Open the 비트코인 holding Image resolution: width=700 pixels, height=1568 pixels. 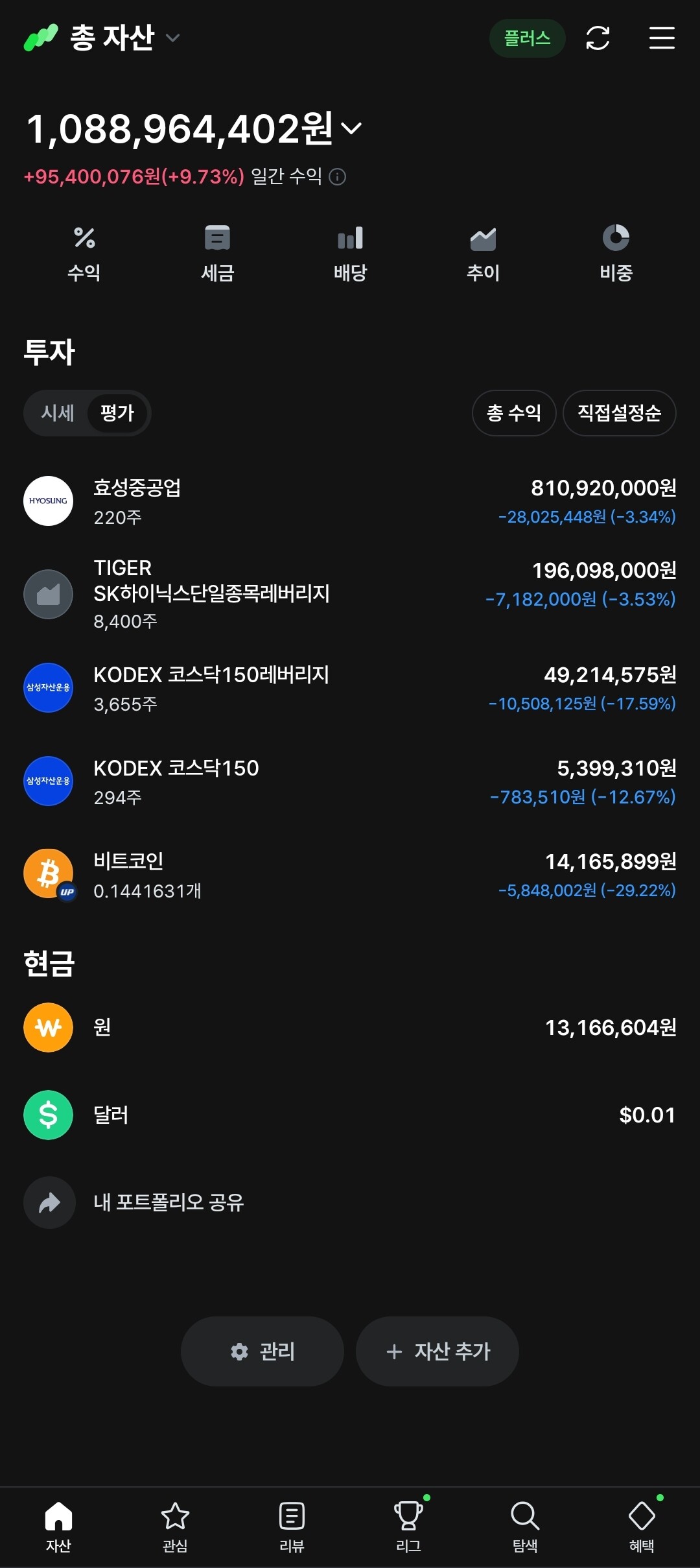tap(350, 875)
